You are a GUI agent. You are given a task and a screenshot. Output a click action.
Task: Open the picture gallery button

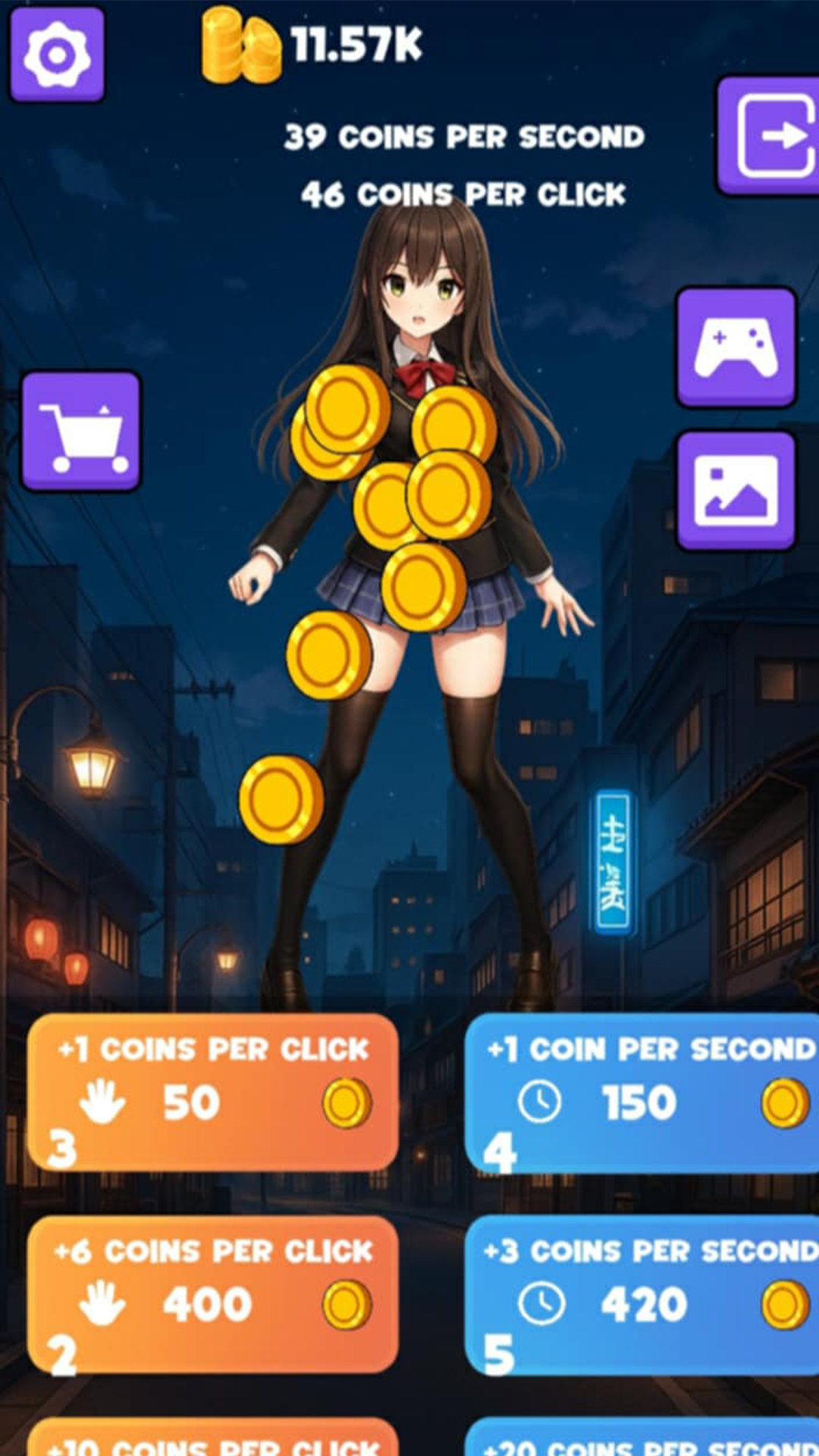[x=736, y=491]
